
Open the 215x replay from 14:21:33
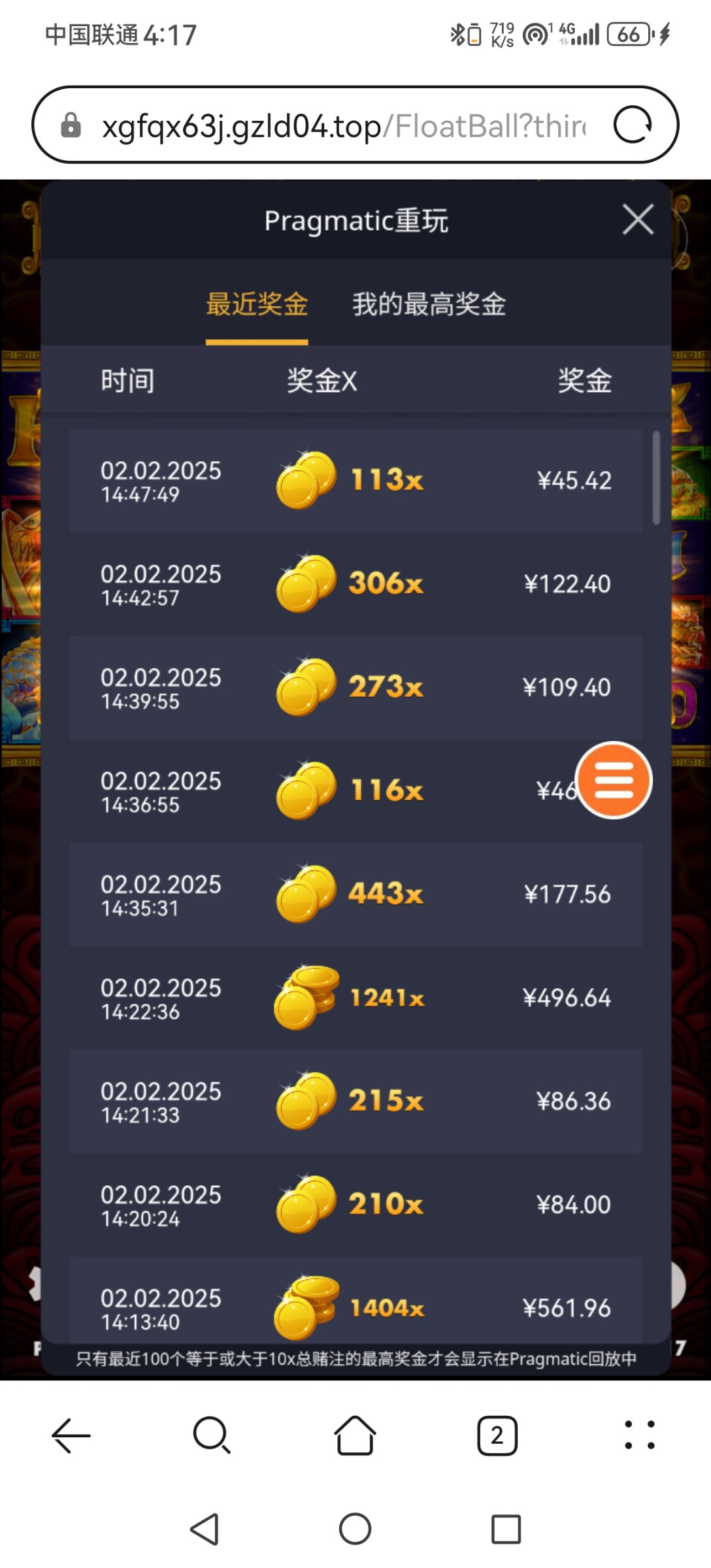355,1102
